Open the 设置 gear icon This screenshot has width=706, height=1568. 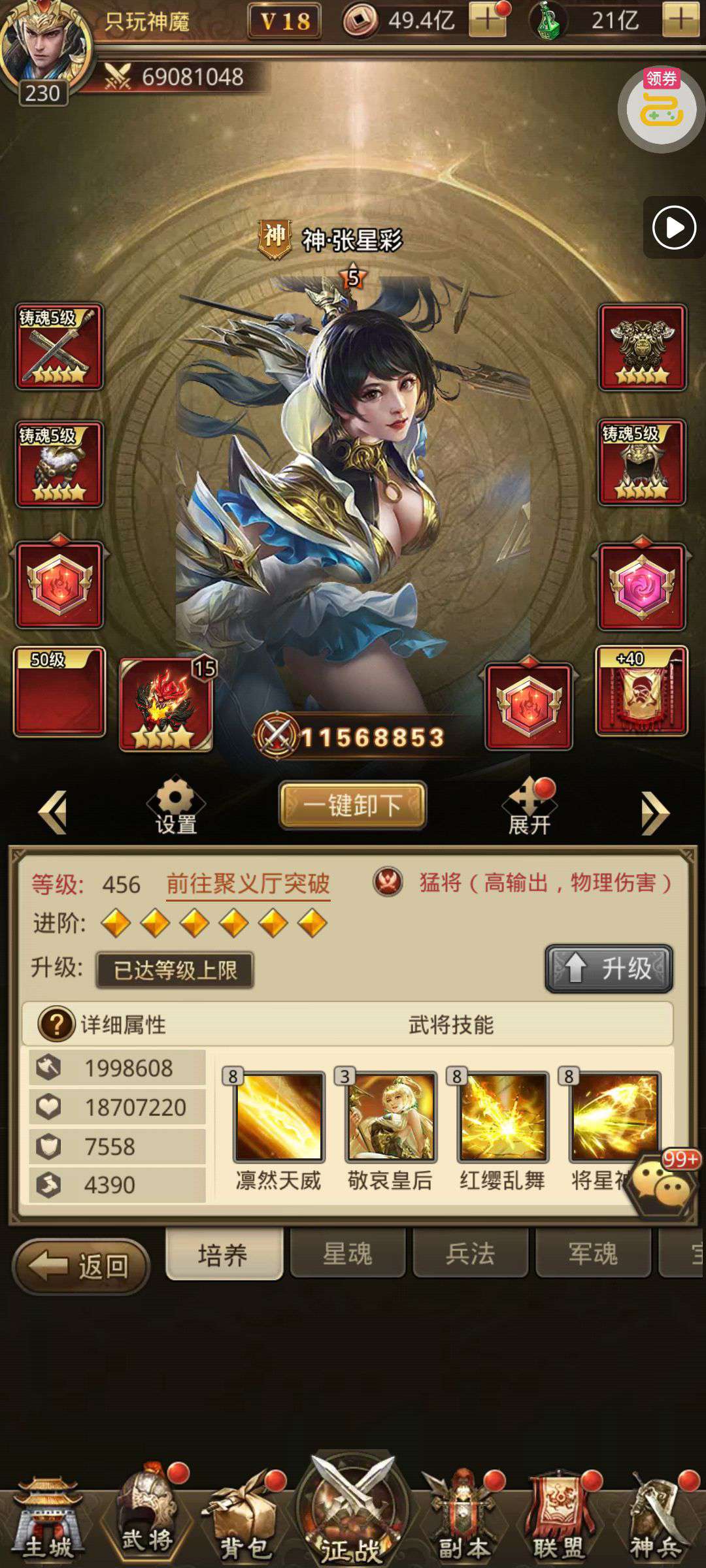click(x=175, y=806)
